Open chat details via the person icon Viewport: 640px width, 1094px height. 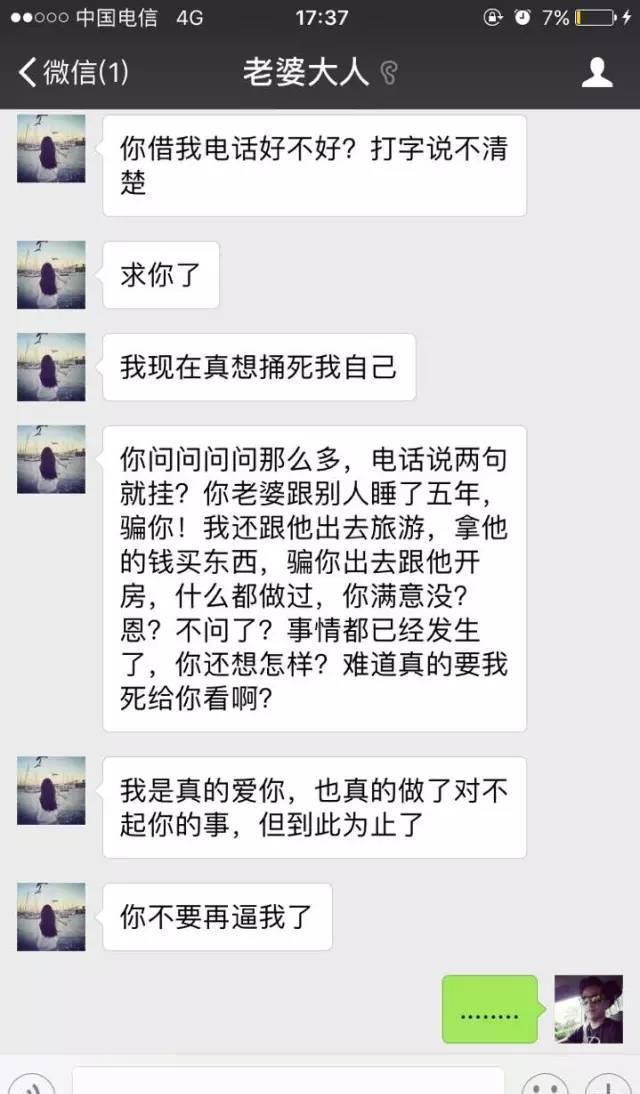(597, 72)
